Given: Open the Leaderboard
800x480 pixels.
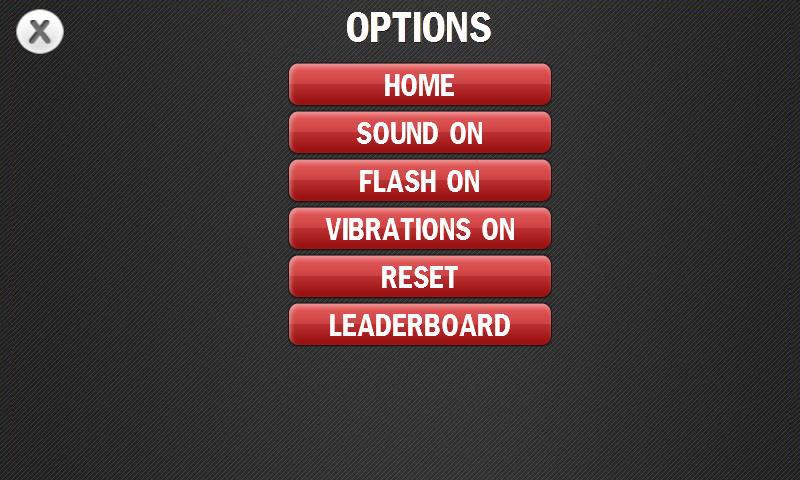Looking at the screenshot, I should point(420,325).
